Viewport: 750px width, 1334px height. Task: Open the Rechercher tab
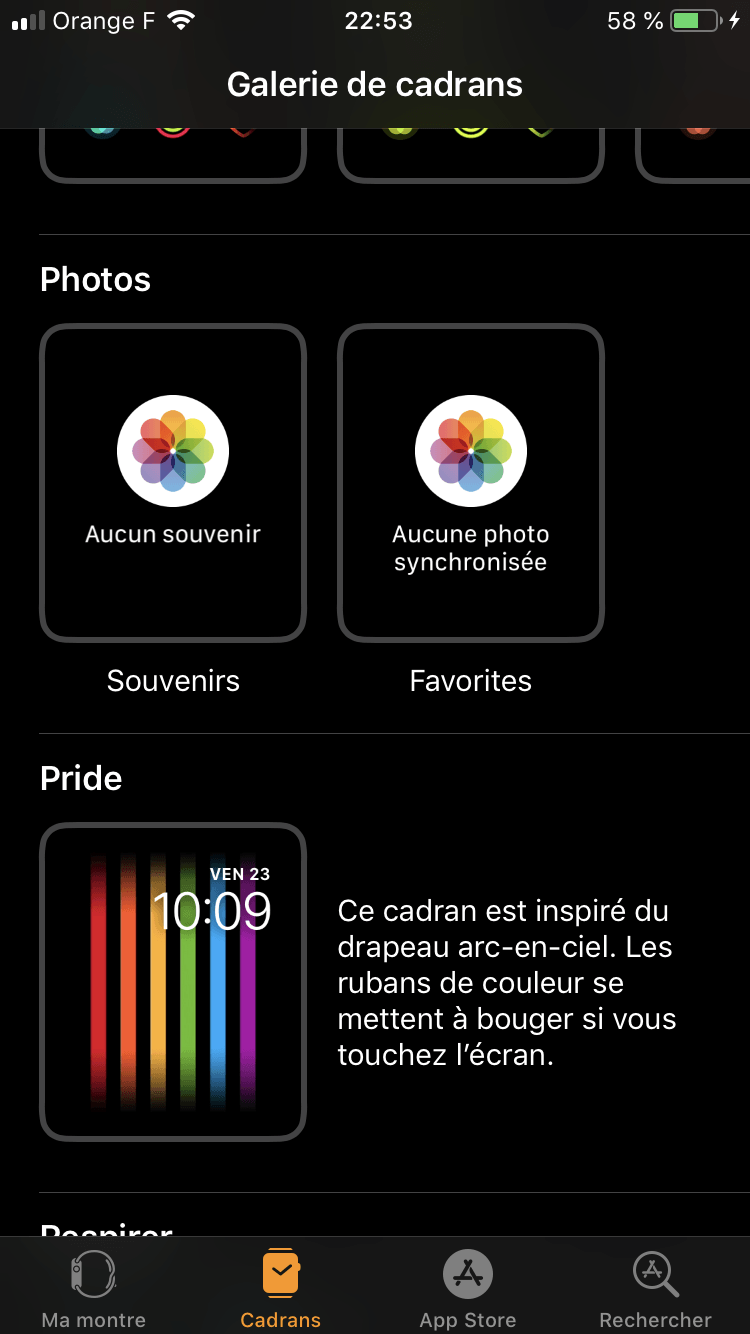click(656, 1288)
